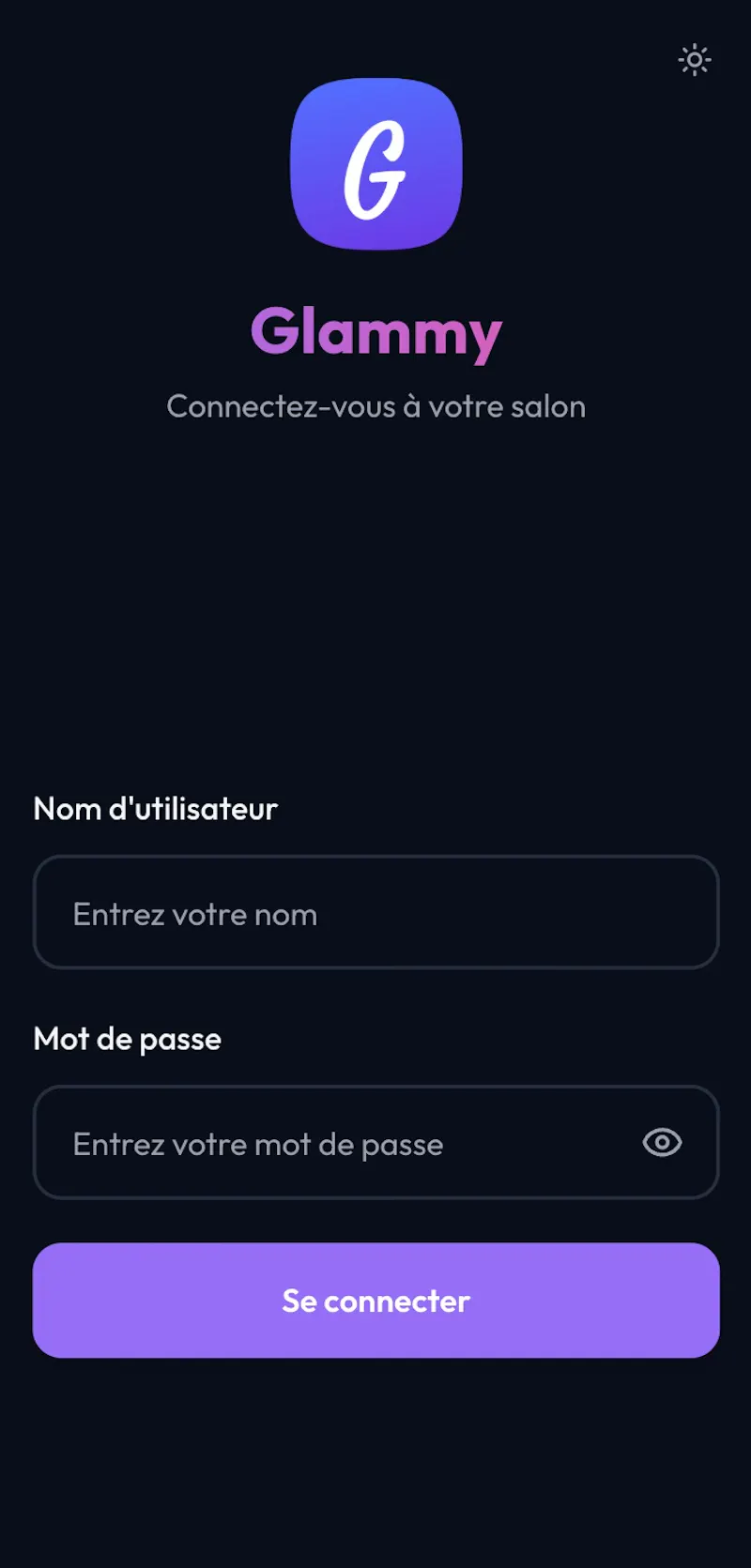Show password with the eye icon
The height and width of the screenshot is (1568, 751).
[x=662, y=1142]
